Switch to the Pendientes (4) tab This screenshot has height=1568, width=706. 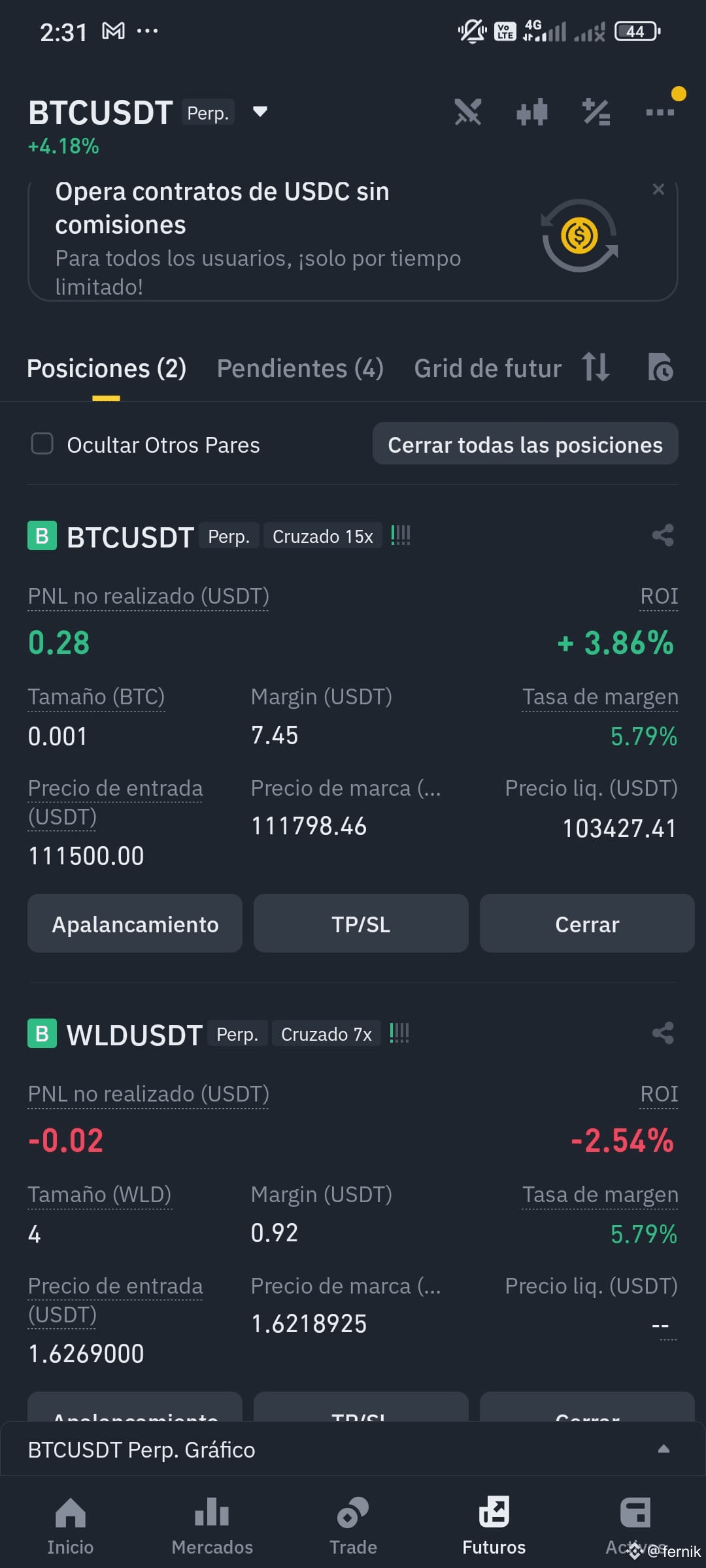coord(300,368)
